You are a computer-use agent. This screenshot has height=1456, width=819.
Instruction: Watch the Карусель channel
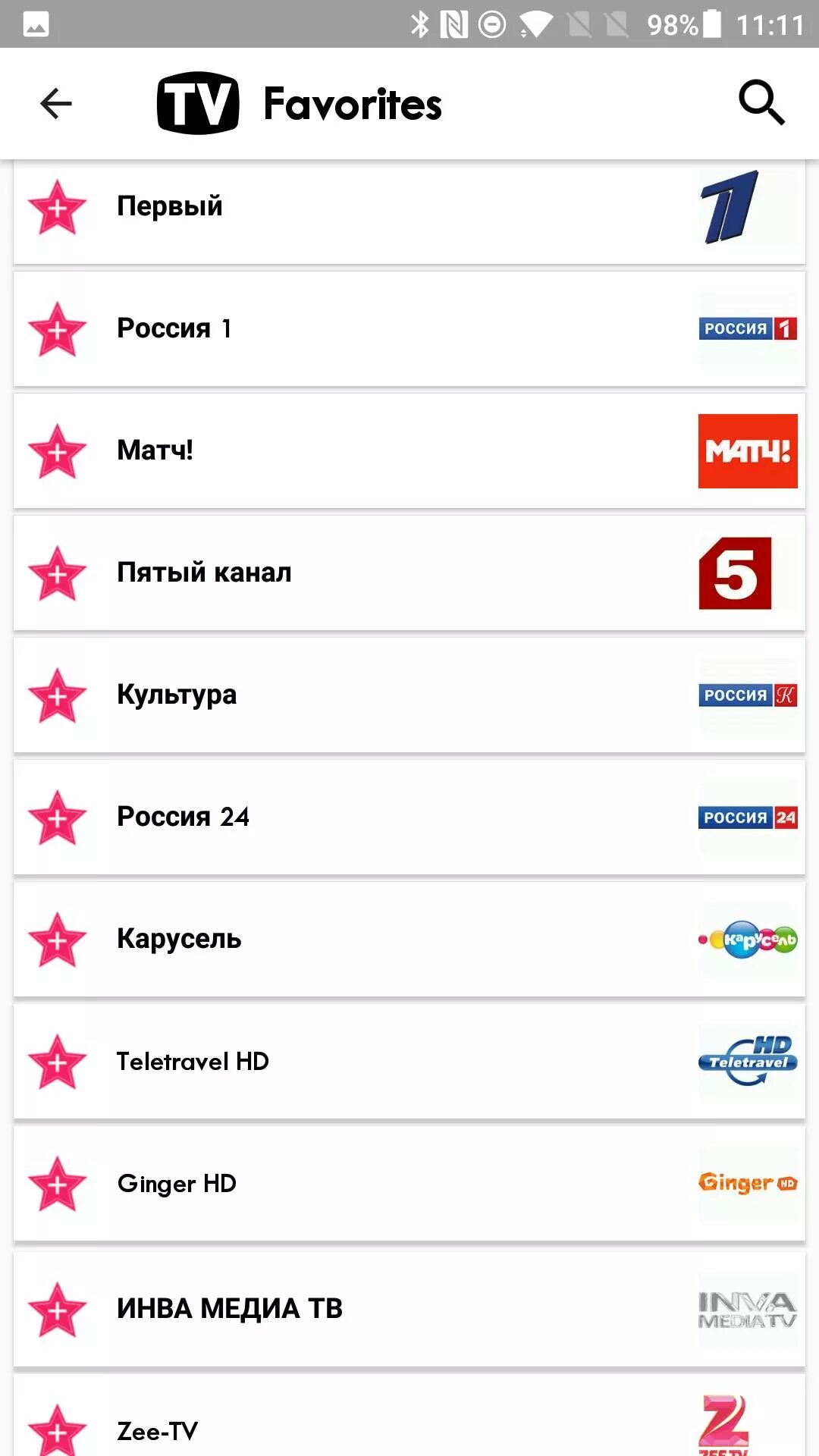[179, 939]
